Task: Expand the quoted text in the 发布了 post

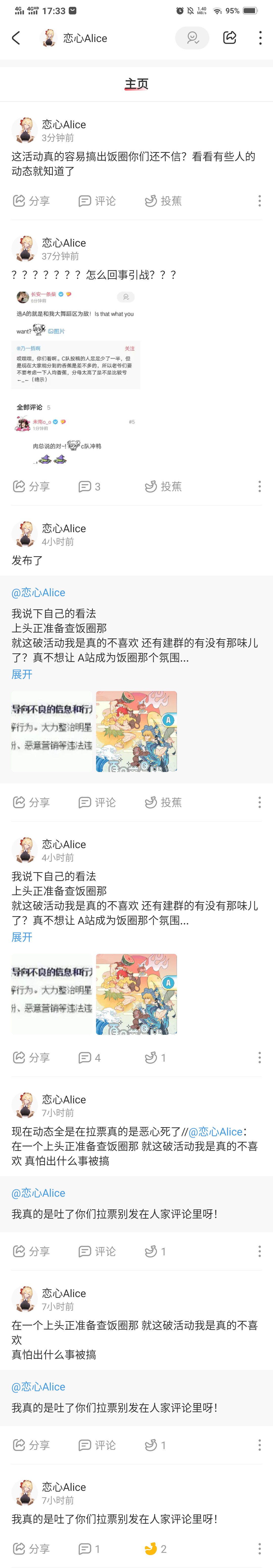Action: coord(22,674)
